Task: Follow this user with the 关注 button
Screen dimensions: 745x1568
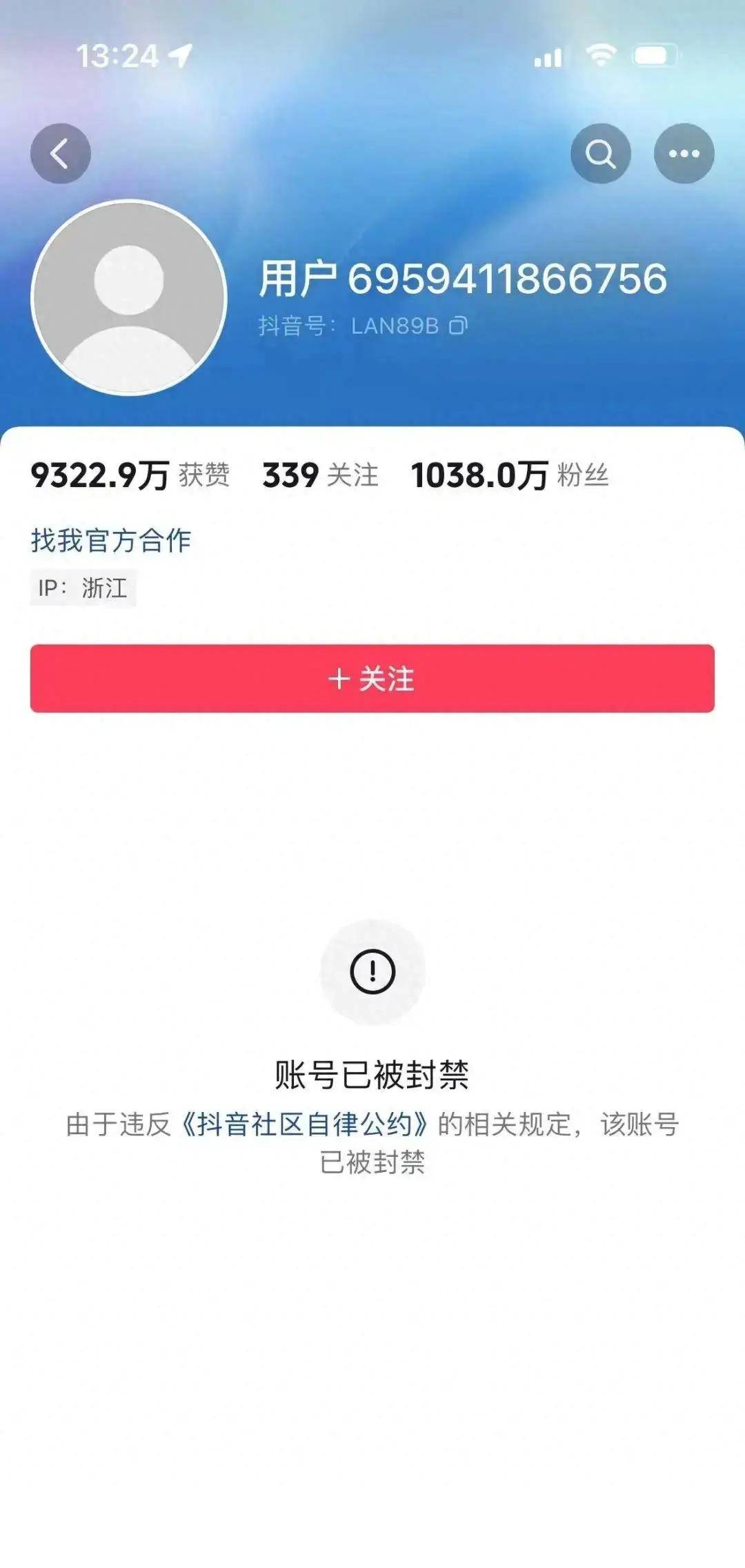Action: [x=372, y=679]
